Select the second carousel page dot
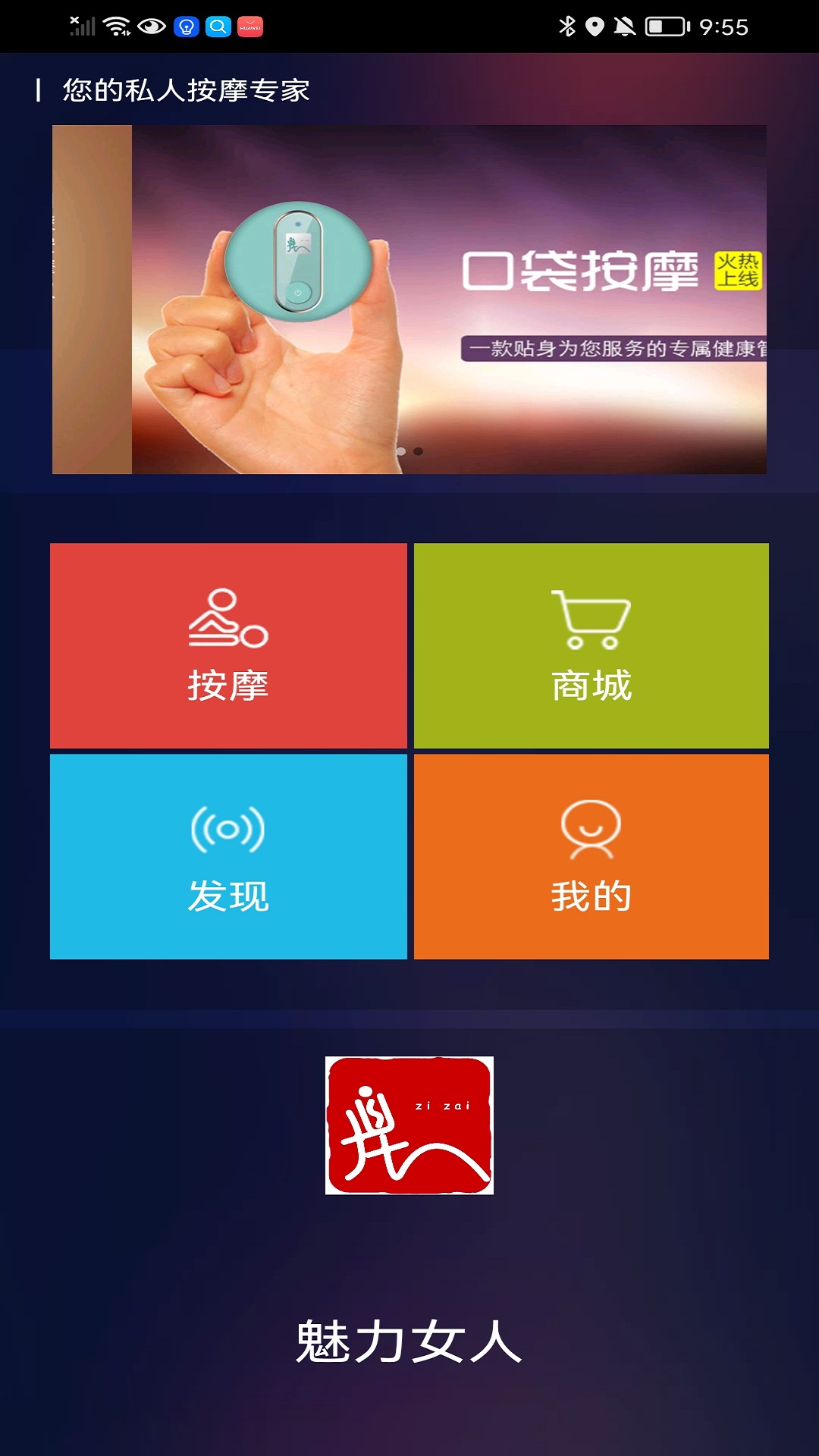Screen dimensions: 819x1456 419,450
